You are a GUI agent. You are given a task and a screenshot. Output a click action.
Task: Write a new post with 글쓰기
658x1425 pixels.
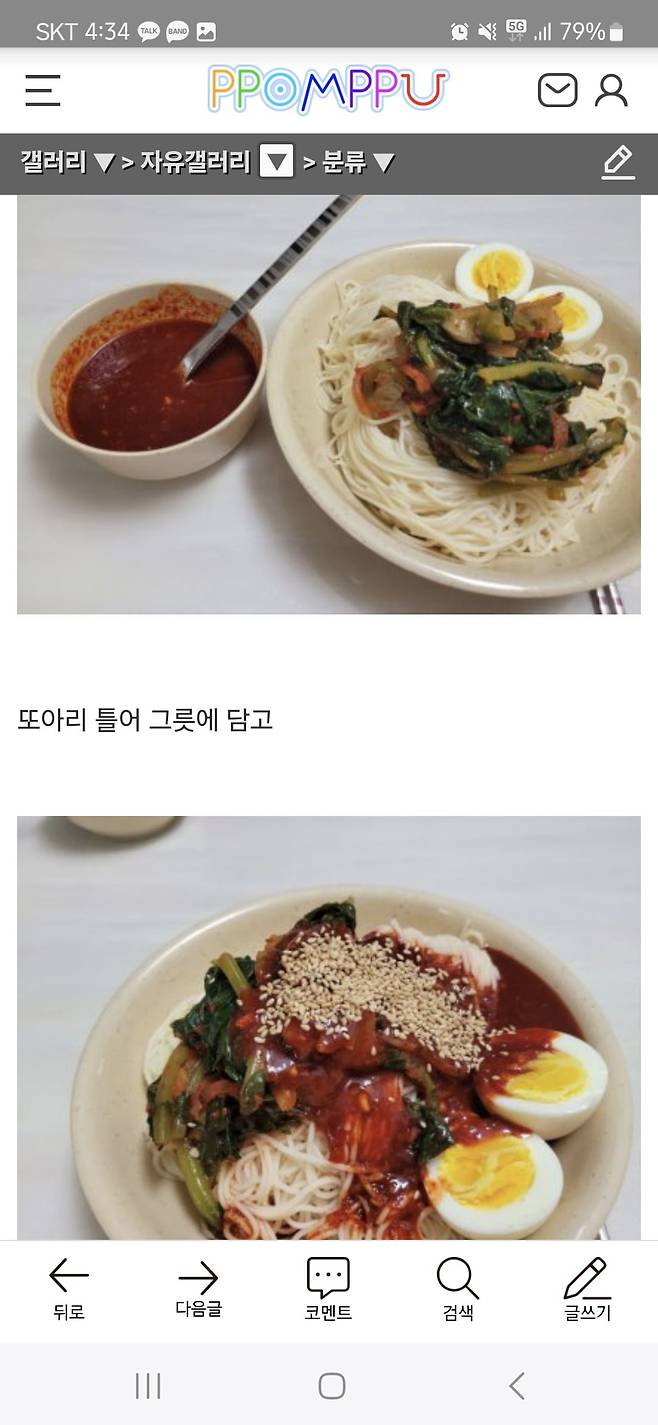[587, 1290]
